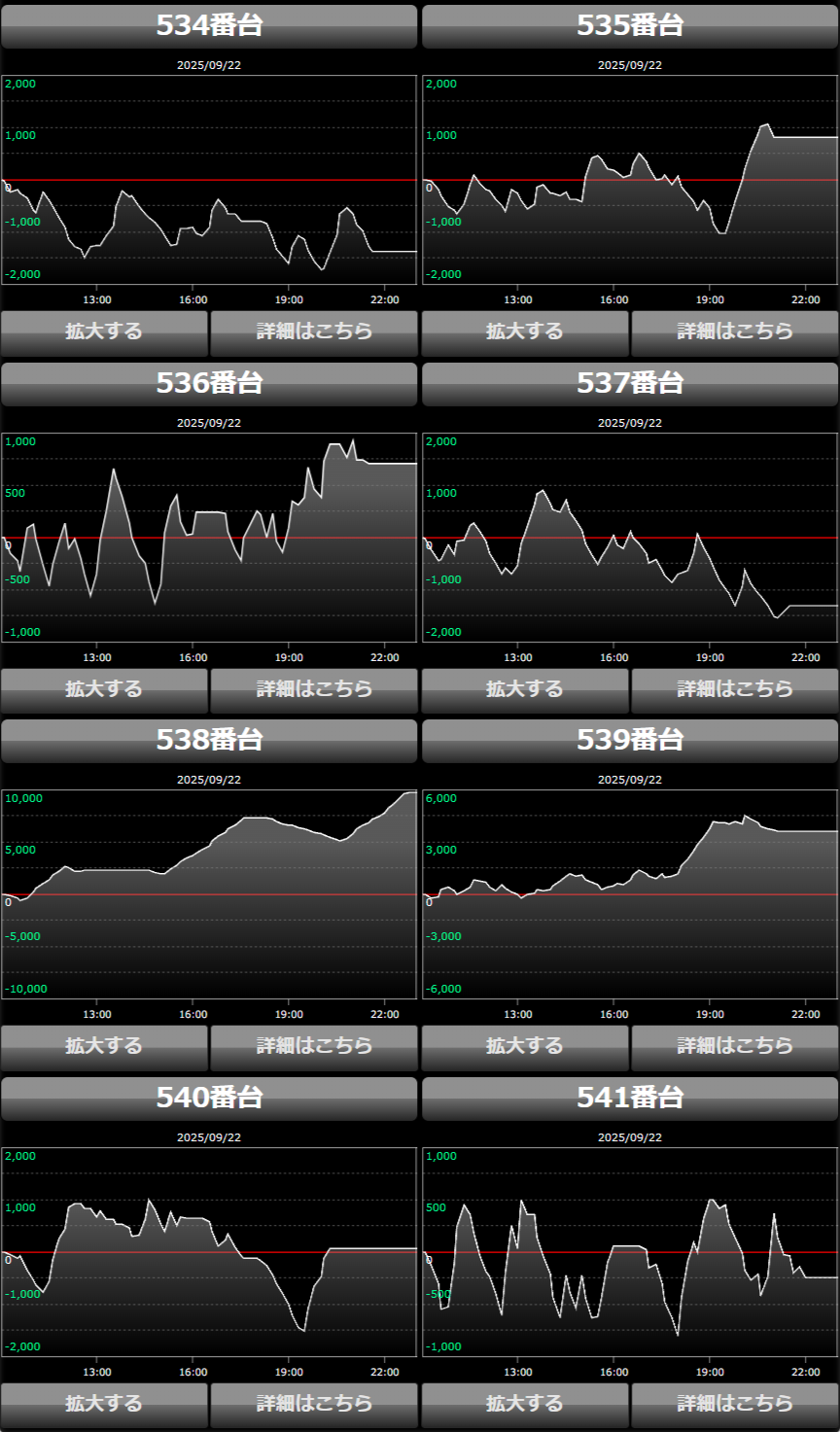
Task: Enlarge the graph for 539番台
Action: pos(525,1046)
